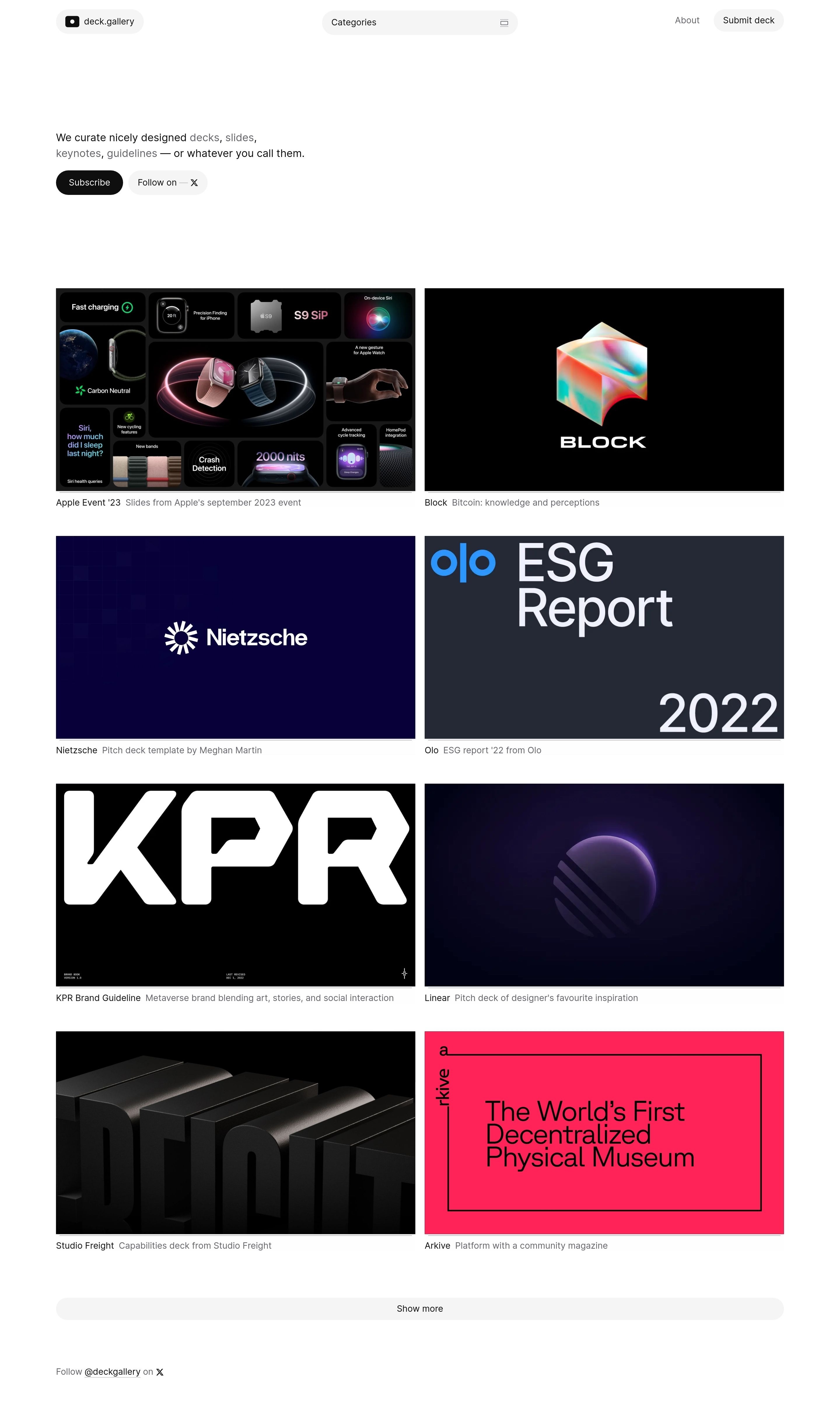This screenshot has height=1401, width=840.
Task: Open the deck.gallery home logo
Action: 100,22
